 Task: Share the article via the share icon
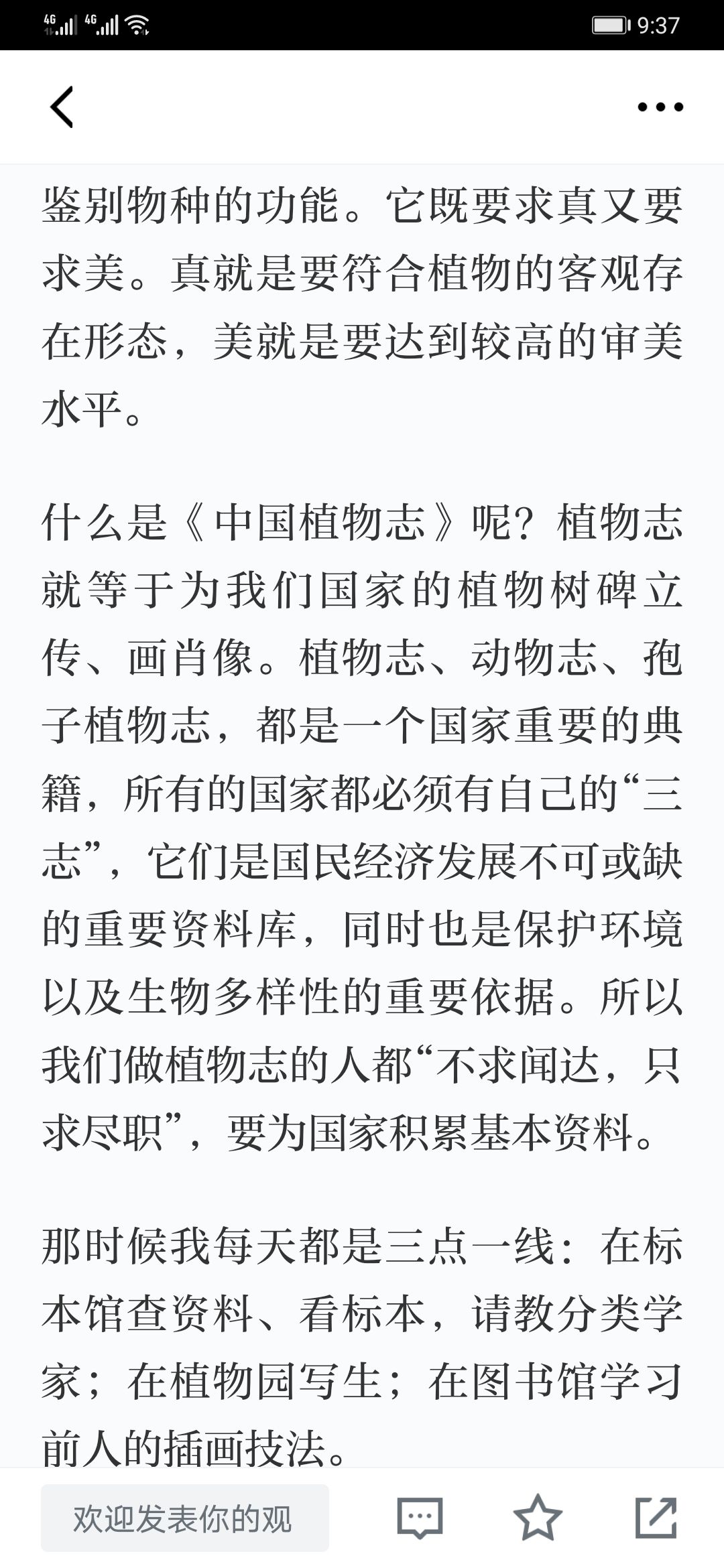pyautogui.click(x=656, y=1518)
